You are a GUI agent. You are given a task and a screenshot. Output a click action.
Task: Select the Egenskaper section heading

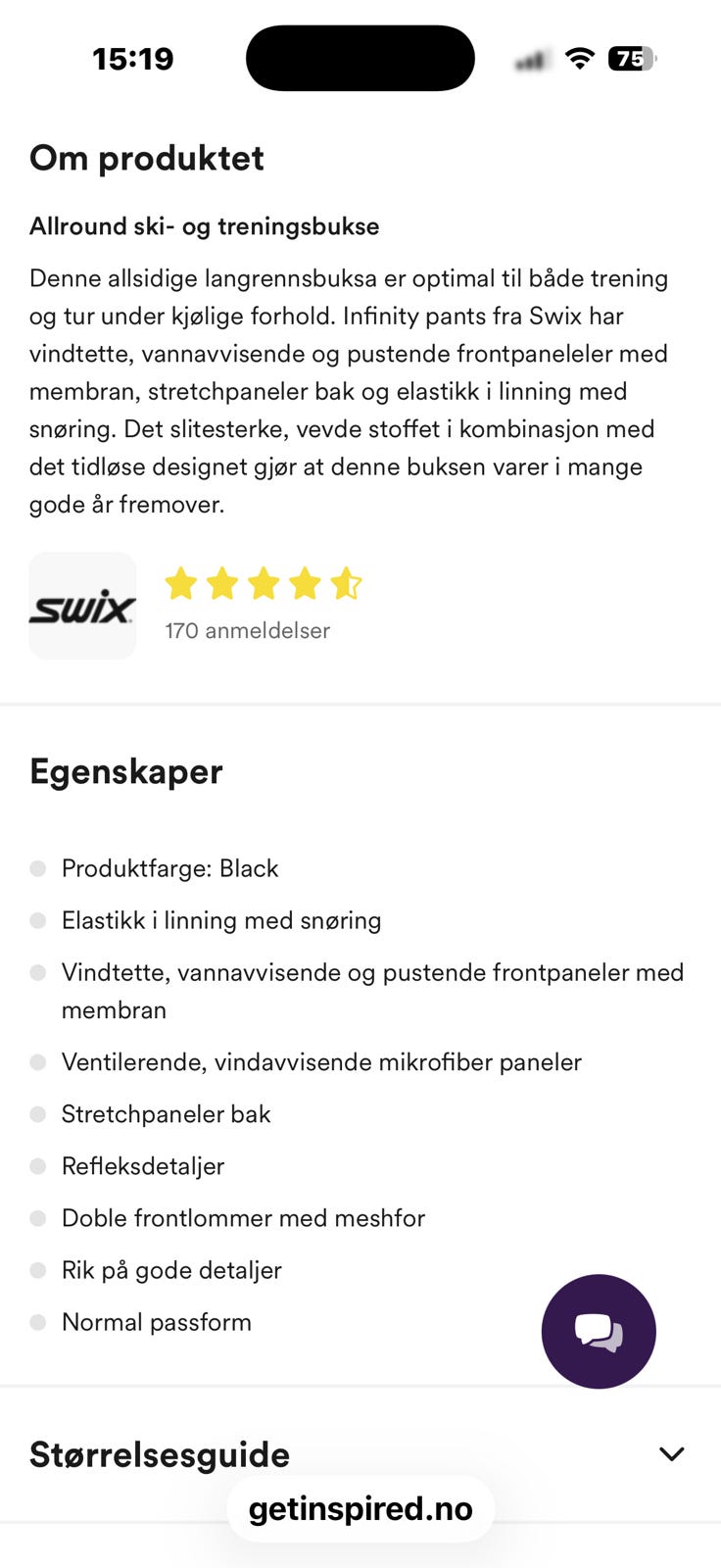click(126, 772)
